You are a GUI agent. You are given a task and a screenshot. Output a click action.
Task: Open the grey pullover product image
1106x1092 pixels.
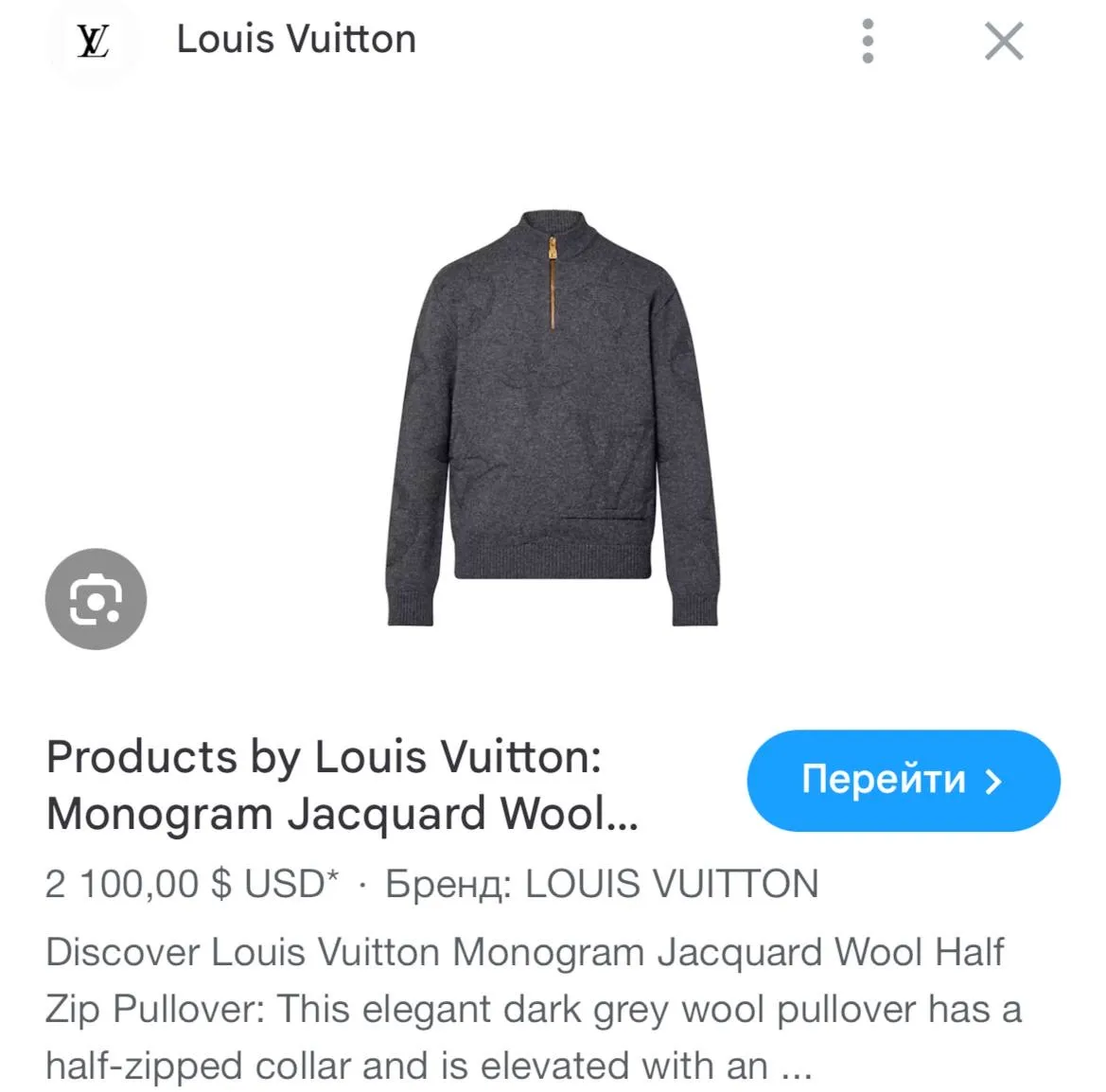coord(553,417)
